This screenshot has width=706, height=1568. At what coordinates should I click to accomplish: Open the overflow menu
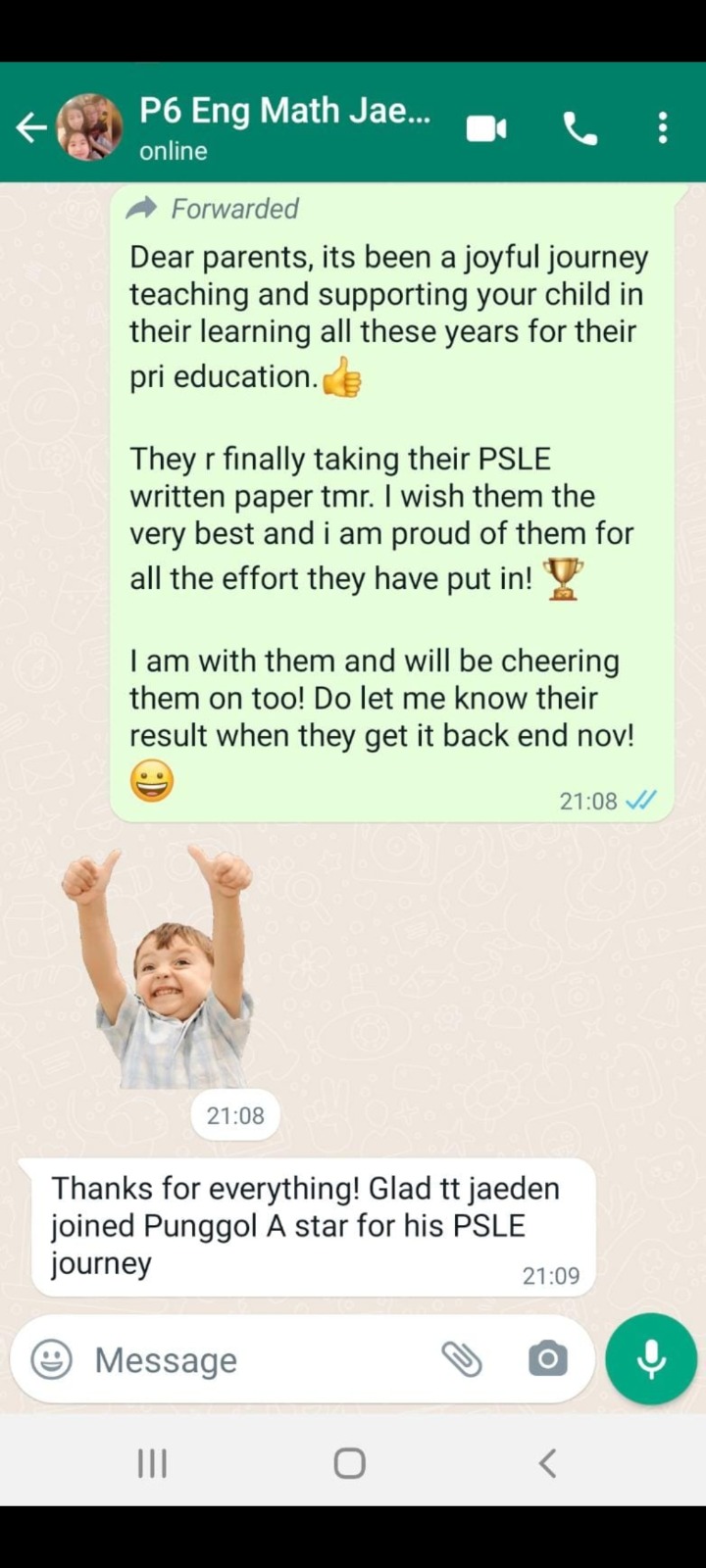(663, 128)
